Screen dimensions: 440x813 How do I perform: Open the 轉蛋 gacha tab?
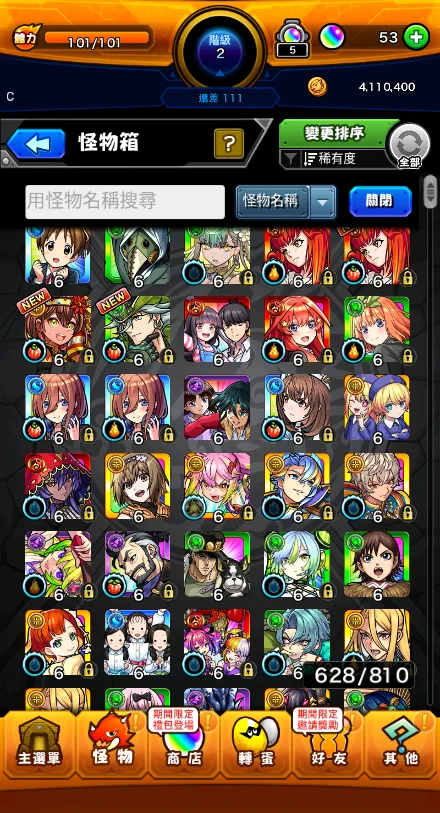256,744
